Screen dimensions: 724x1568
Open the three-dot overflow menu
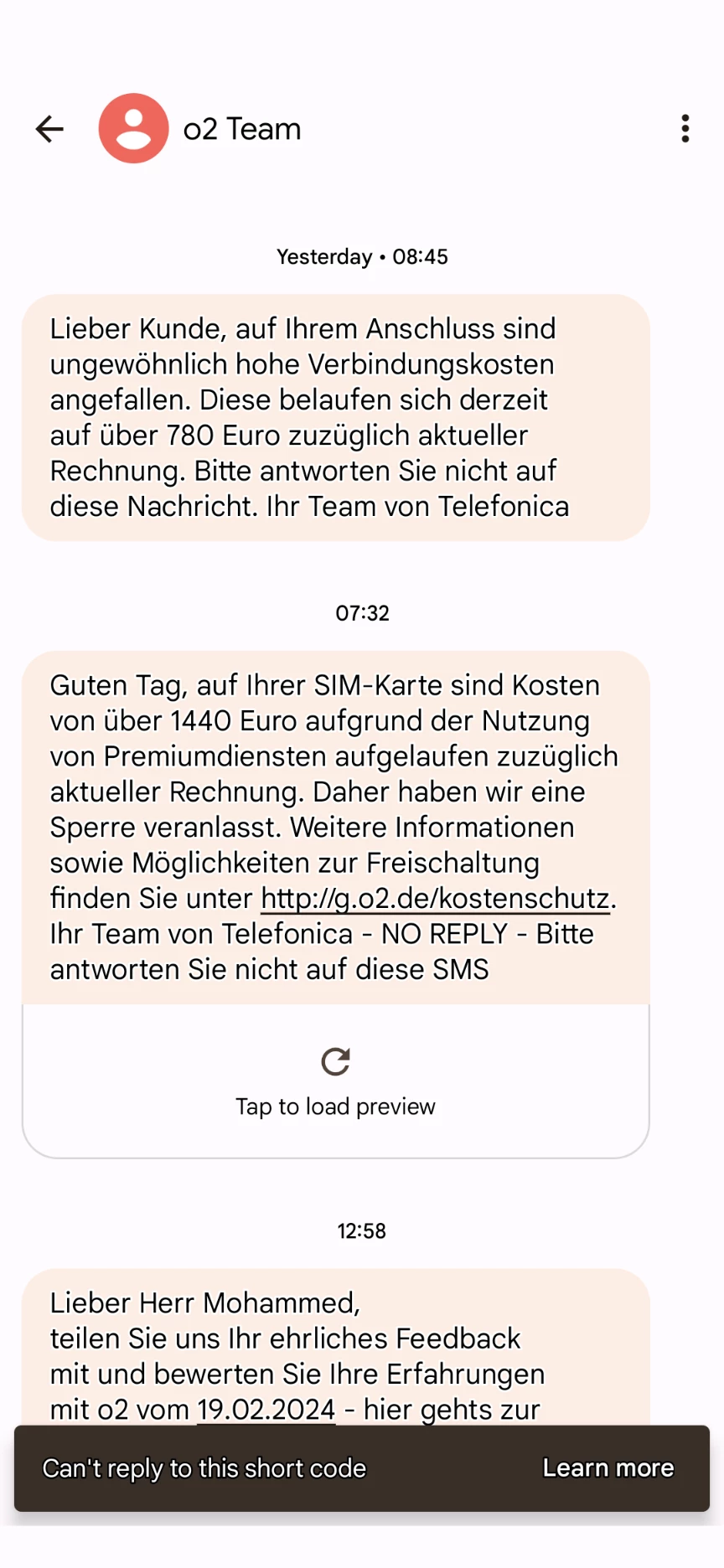coord(685,129)
